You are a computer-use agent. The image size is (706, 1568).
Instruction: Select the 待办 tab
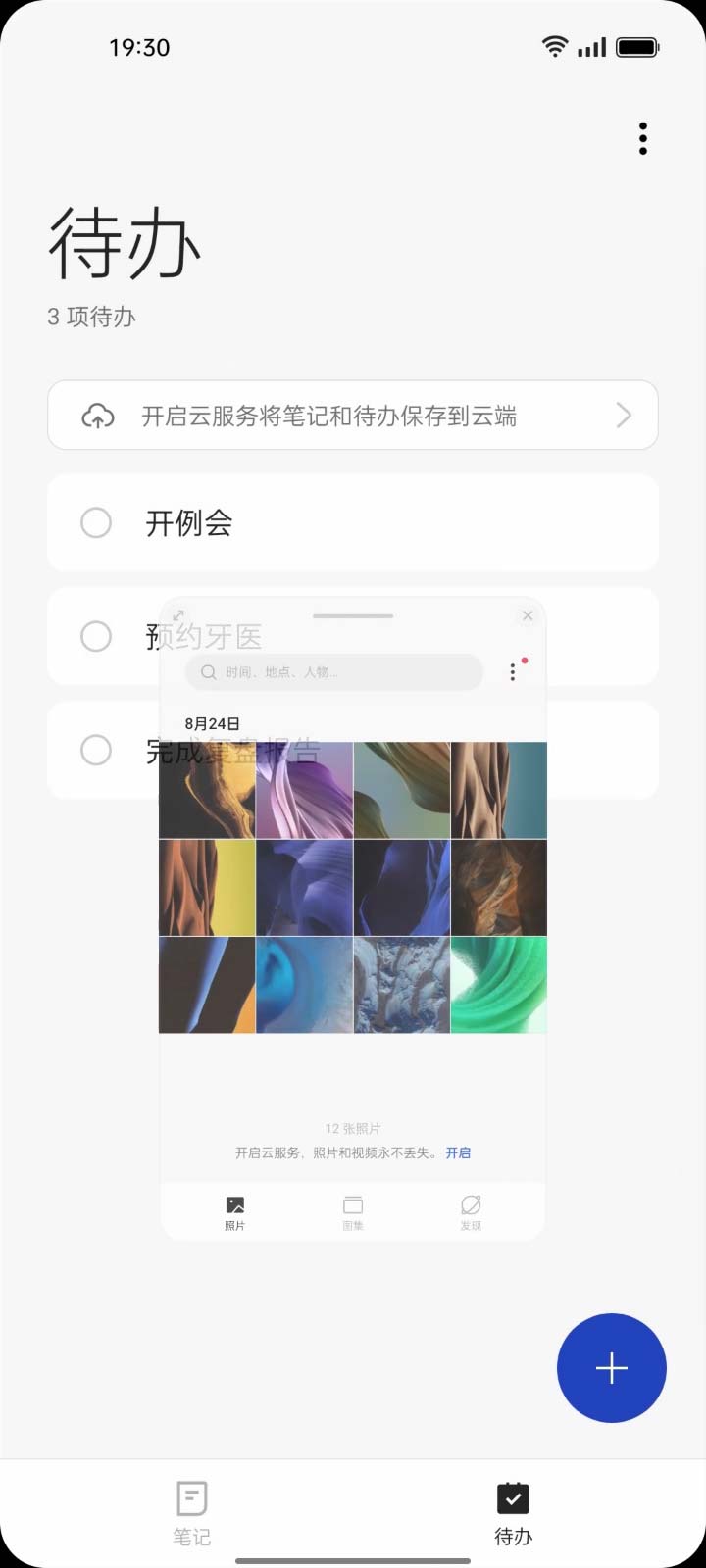coord(513,1512)
